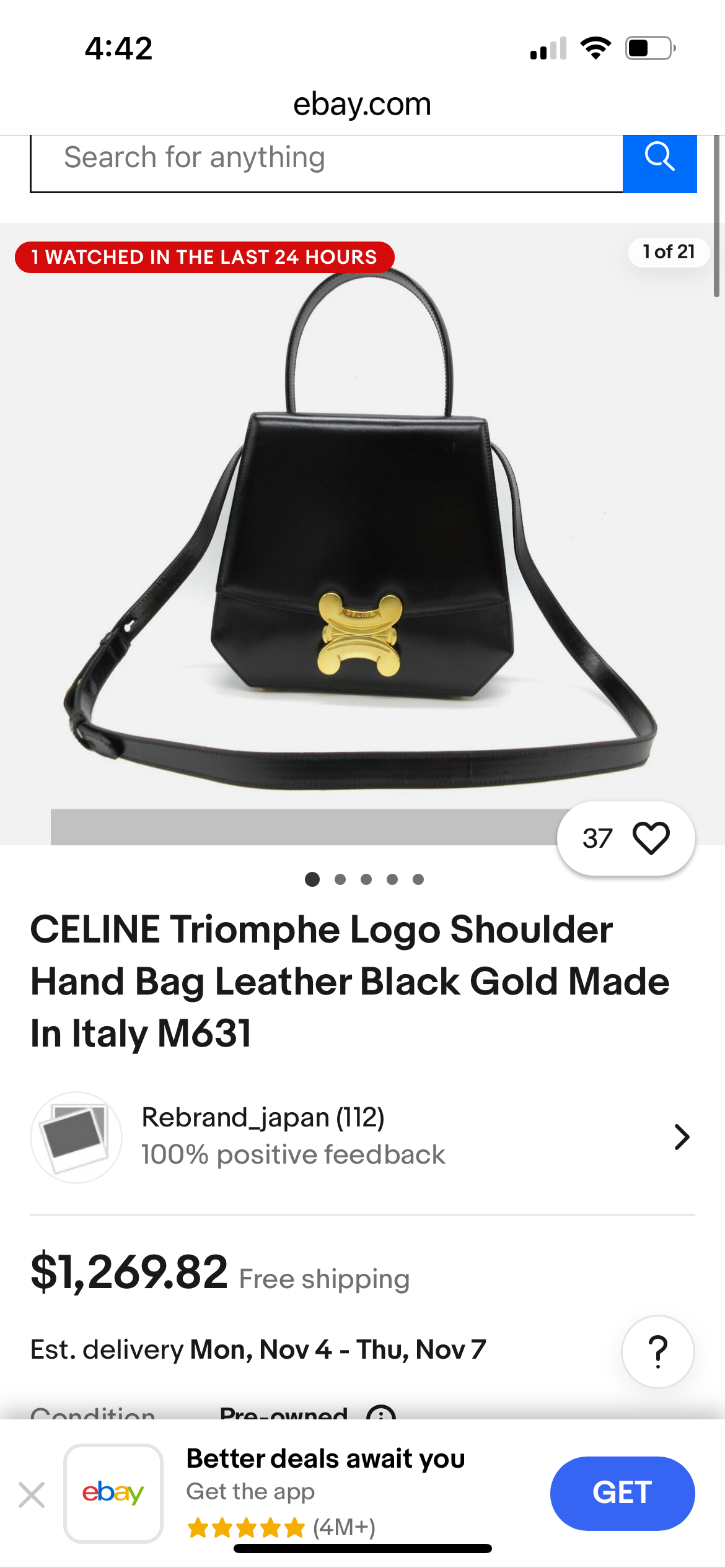Tap the Pre-owned condition info icon
The width and height of the screenshot is (725, 1568).
(381, 1413)
